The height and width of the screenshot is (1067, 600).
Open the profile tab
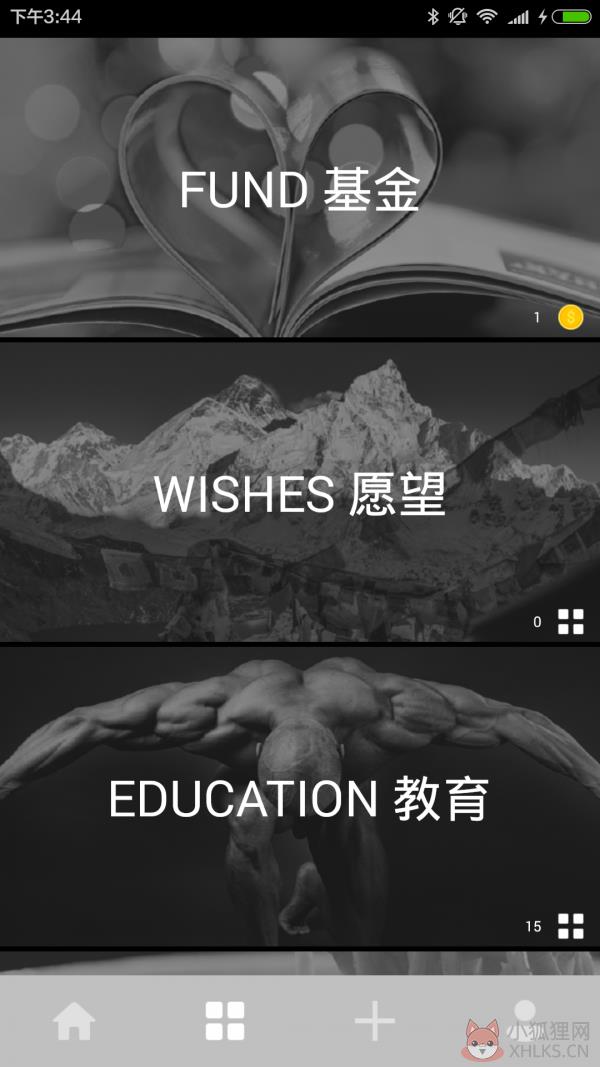(524, 1018)
